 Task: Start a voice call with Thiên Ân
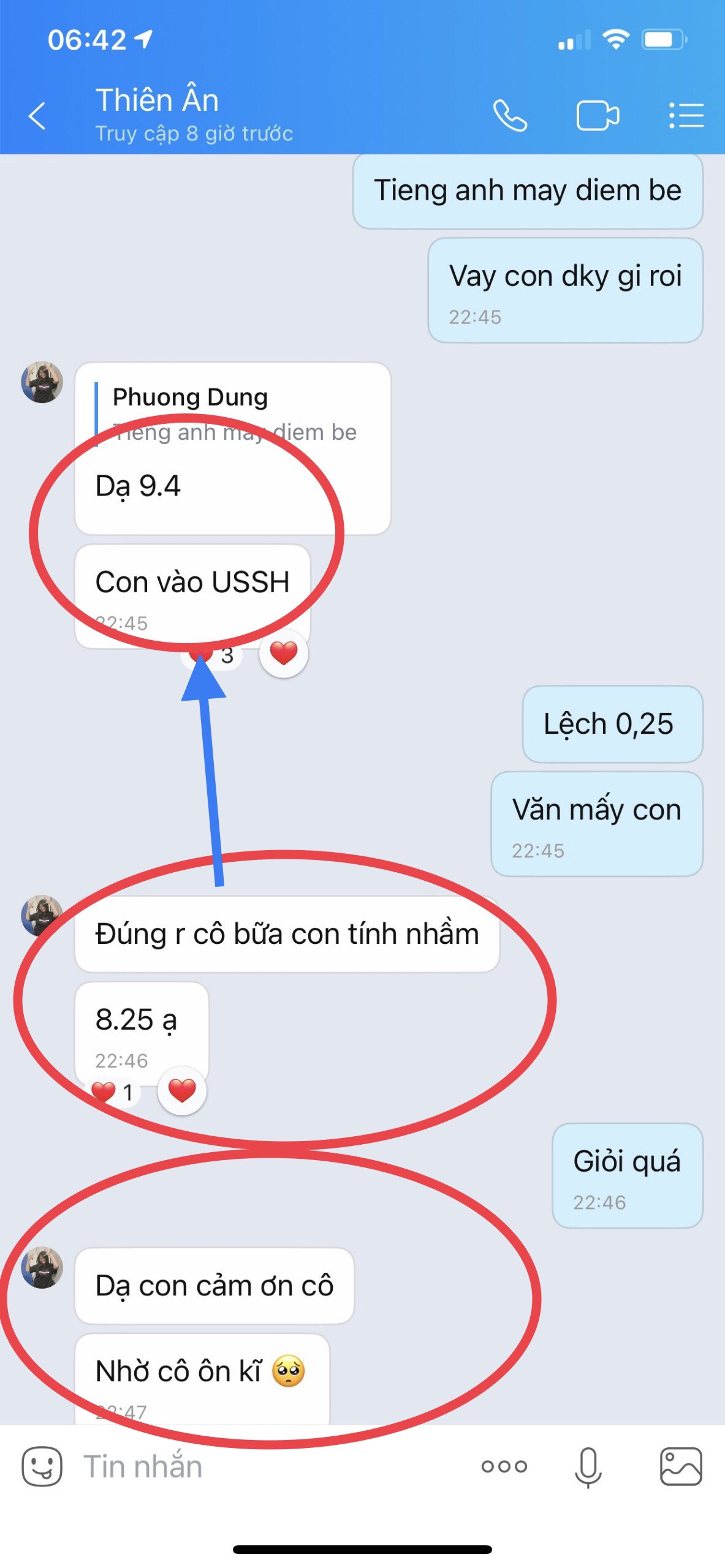click(x=510, y=116)
